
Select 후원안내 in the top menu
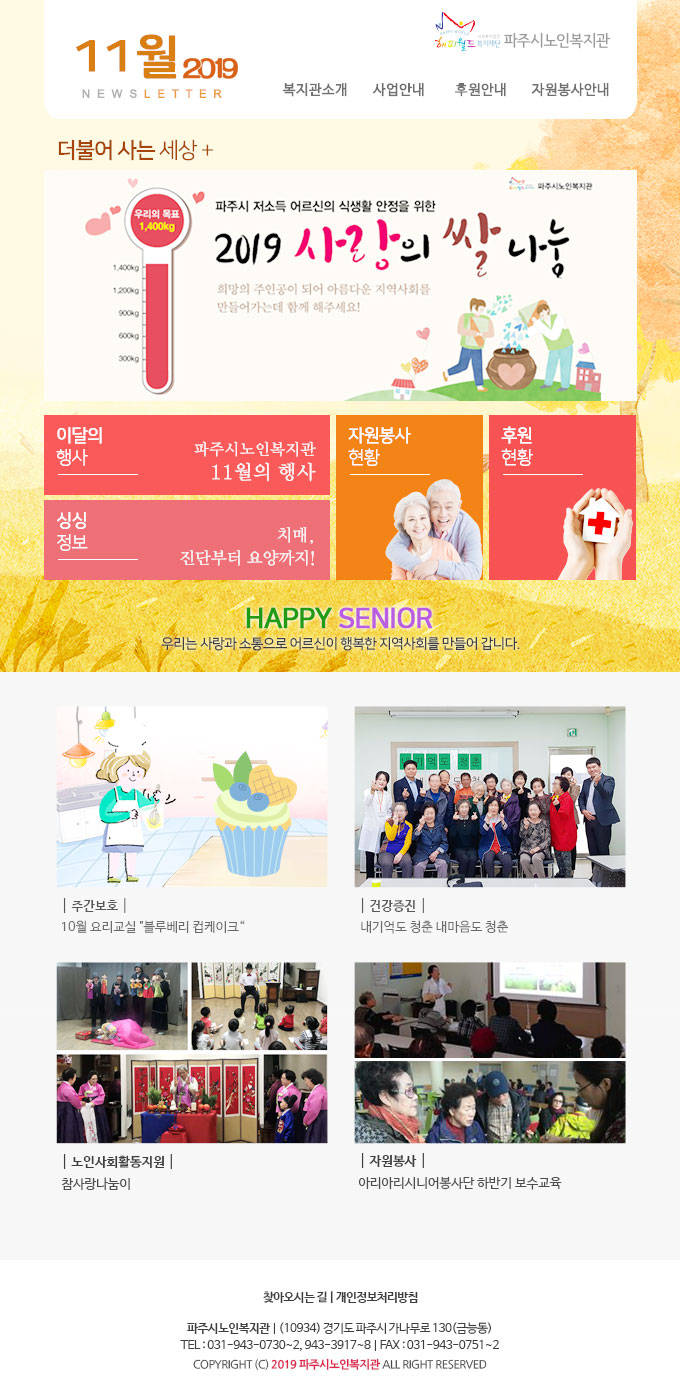pos(480,89)
